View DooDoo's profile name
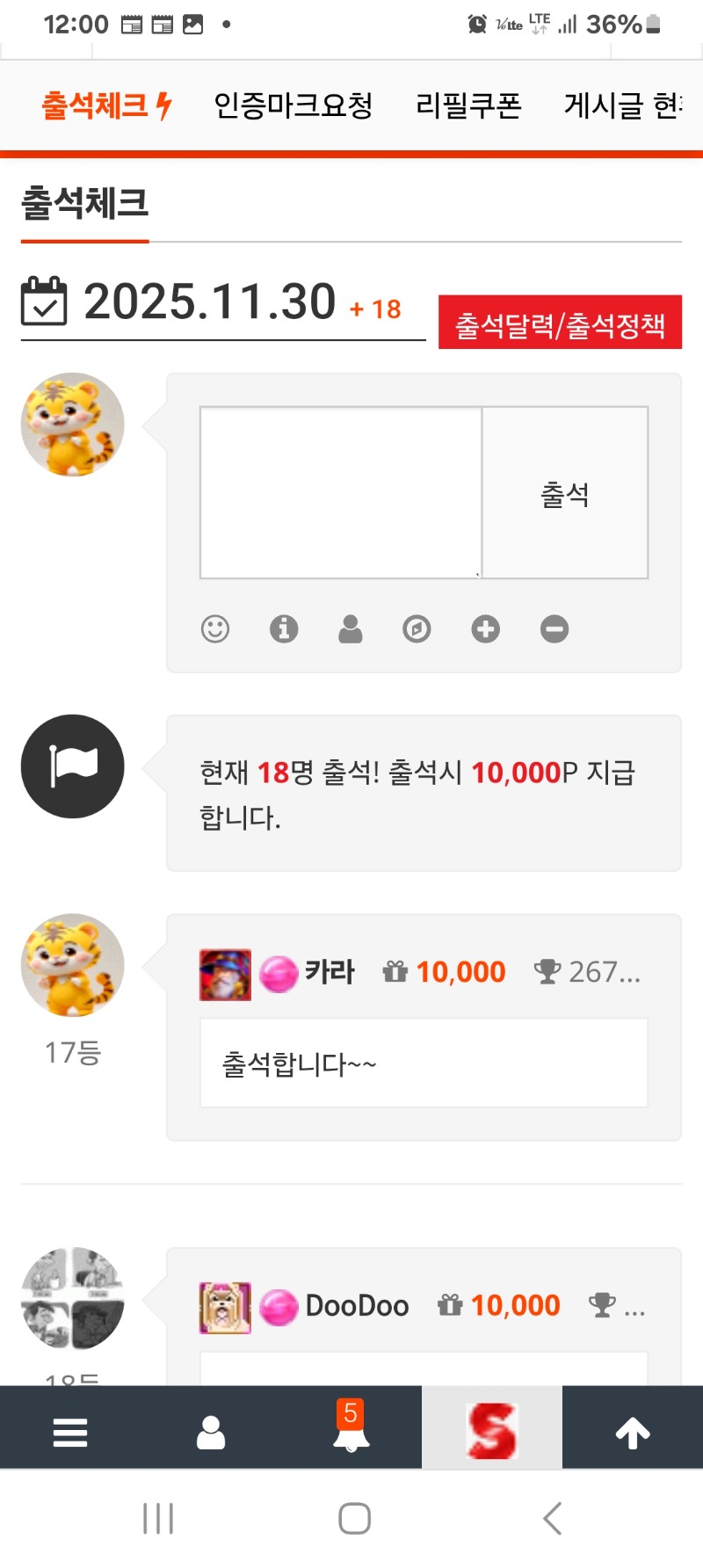Image resolution: width=703 pixels, height=1568 pixels. [357, 1306]
